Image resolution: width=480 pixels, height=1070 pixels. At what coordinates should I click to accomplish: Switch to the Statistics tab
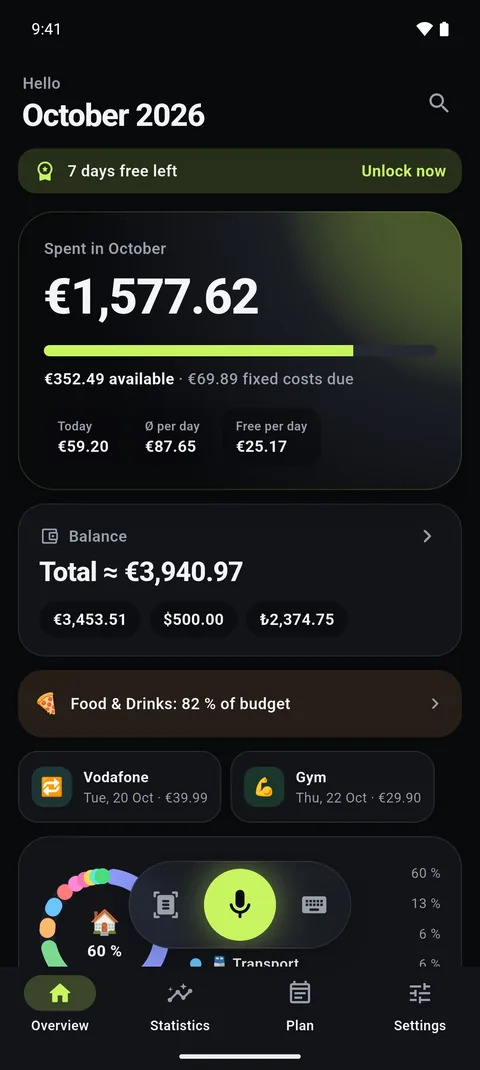180,1006
